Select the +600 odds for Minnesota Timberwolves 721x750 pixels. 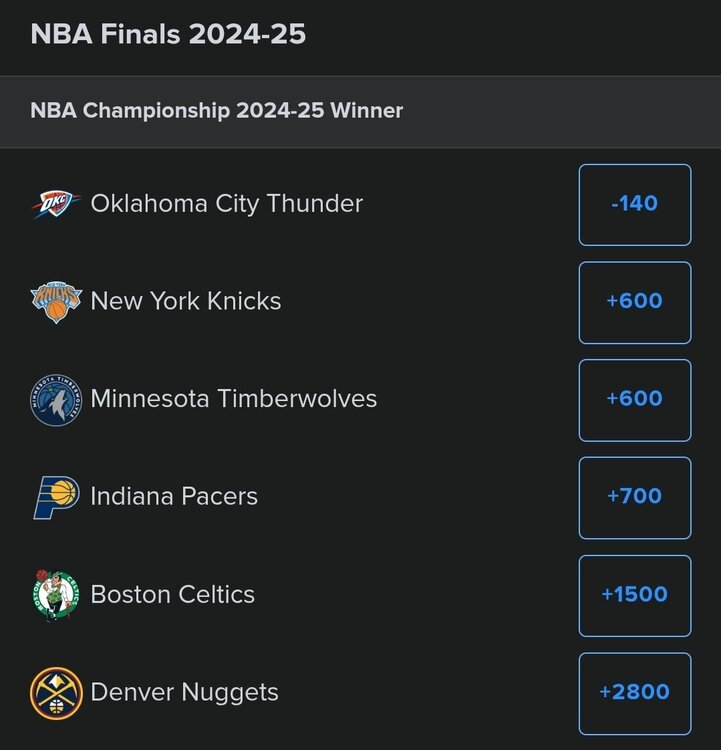tap(634, 399)
